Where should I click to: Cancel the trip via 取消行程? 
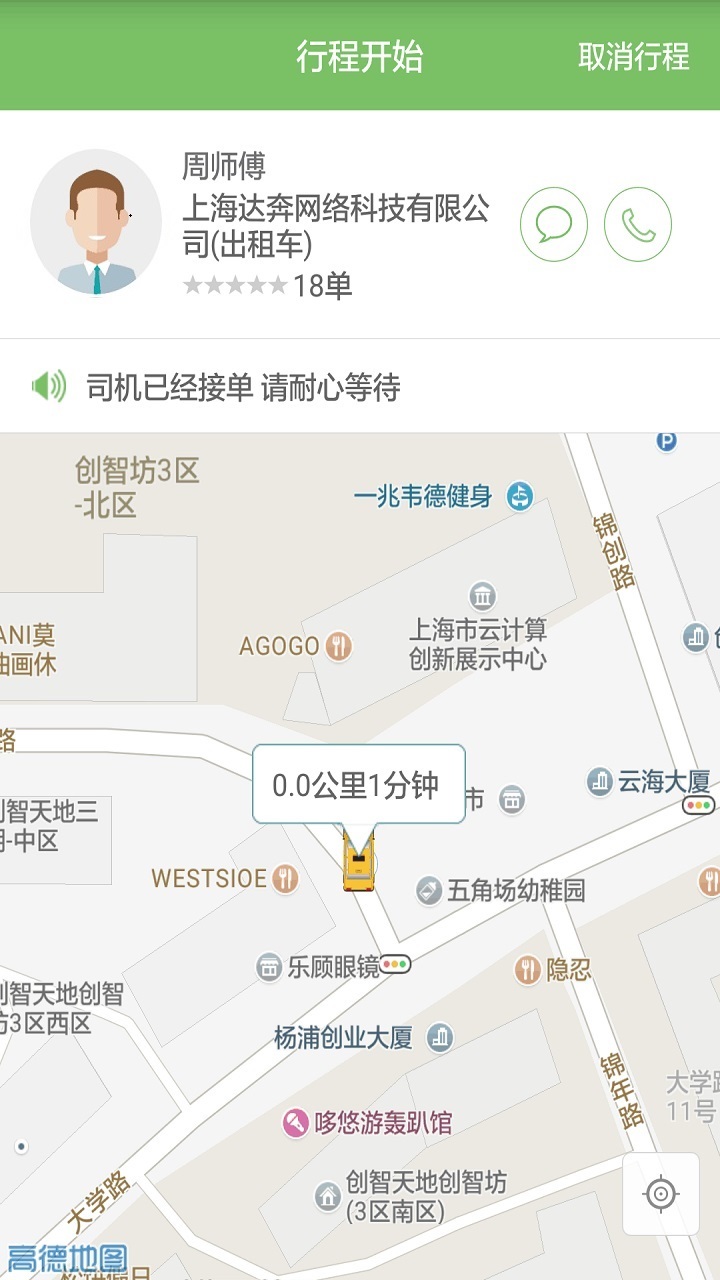point(634,59)
